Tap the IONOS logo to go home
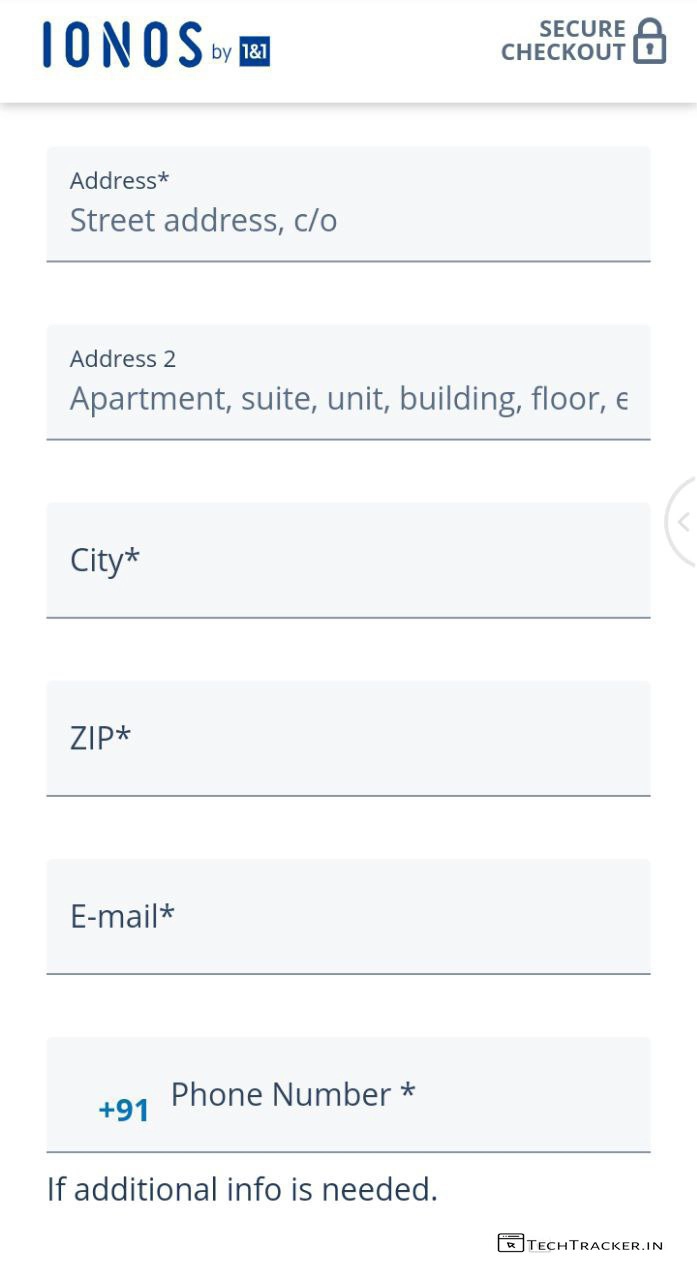The image size is (697, 1280). pos(156,46)
